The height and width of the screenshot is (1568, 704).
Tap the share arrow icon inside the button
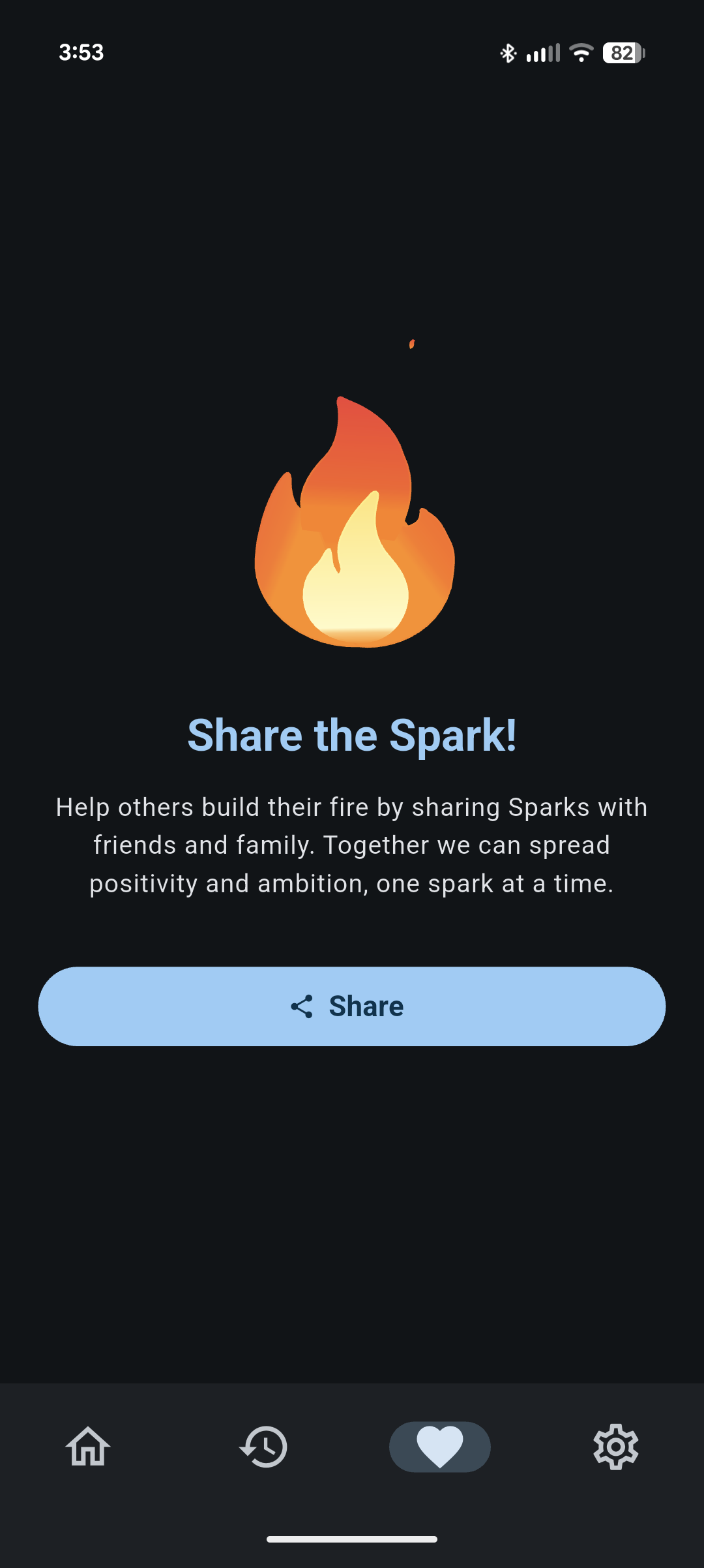(301, 1006)
